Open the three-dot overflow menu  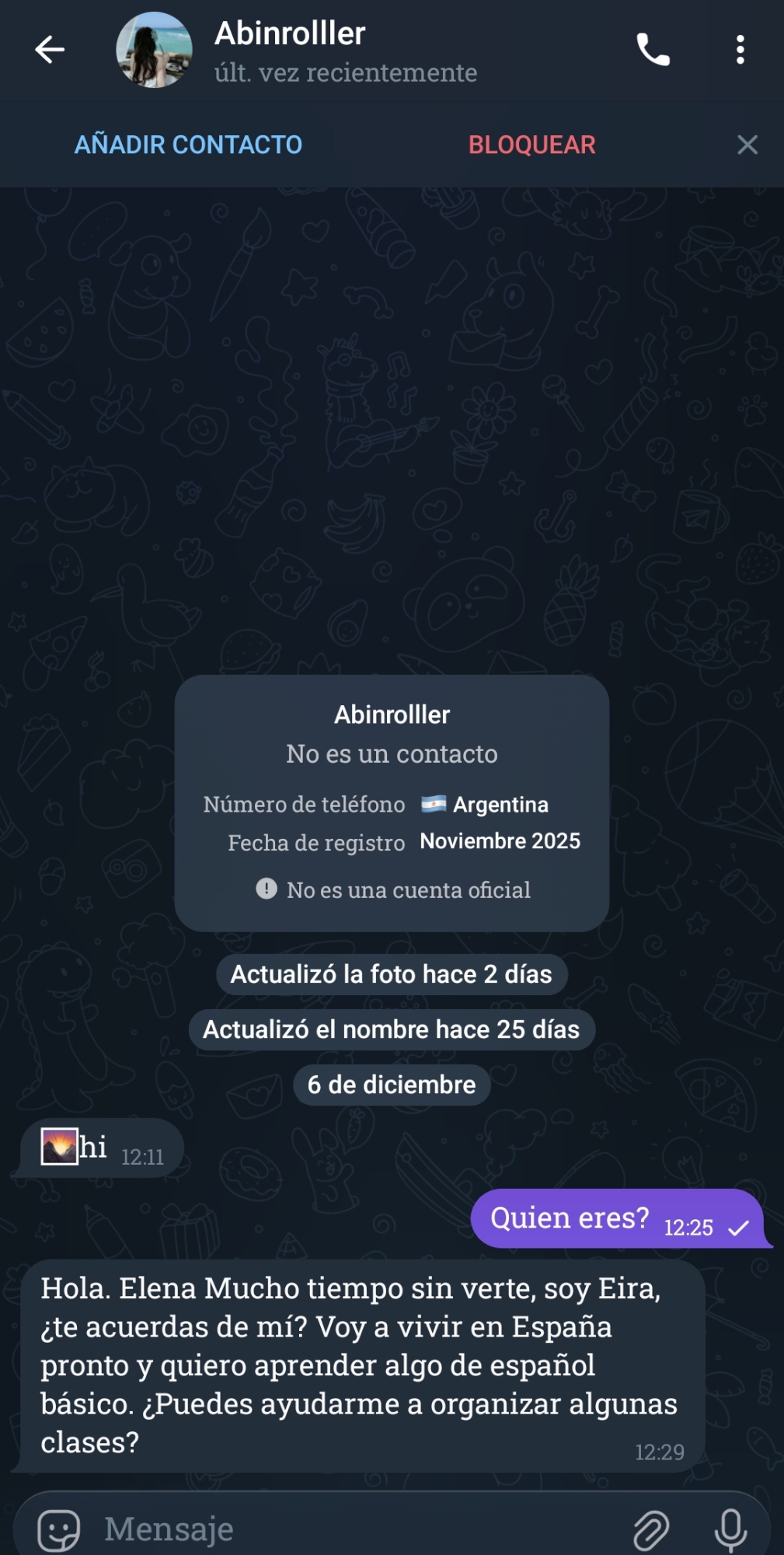point(740,50)
